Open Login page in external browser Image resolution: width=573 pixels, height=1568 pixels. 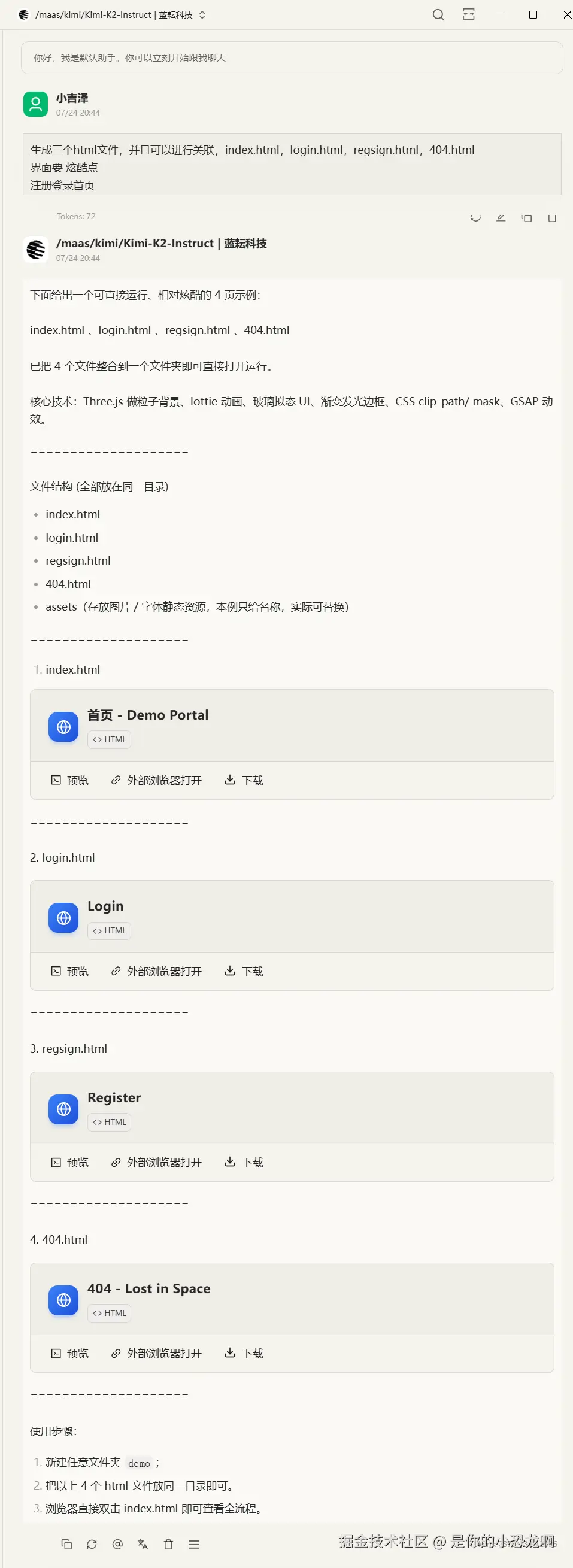point(156,972)
